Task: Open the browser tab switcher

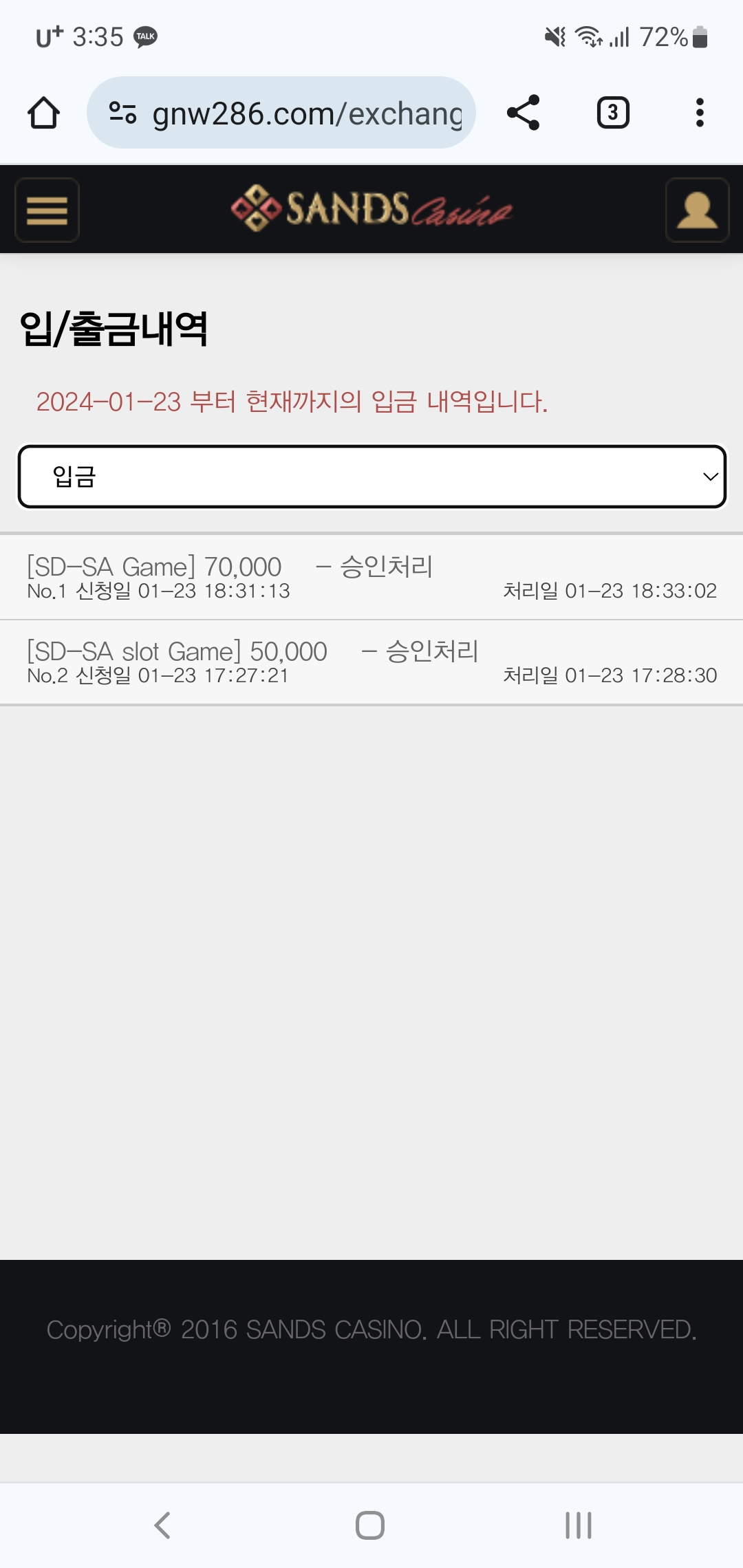Action: (x=613, y=113)
